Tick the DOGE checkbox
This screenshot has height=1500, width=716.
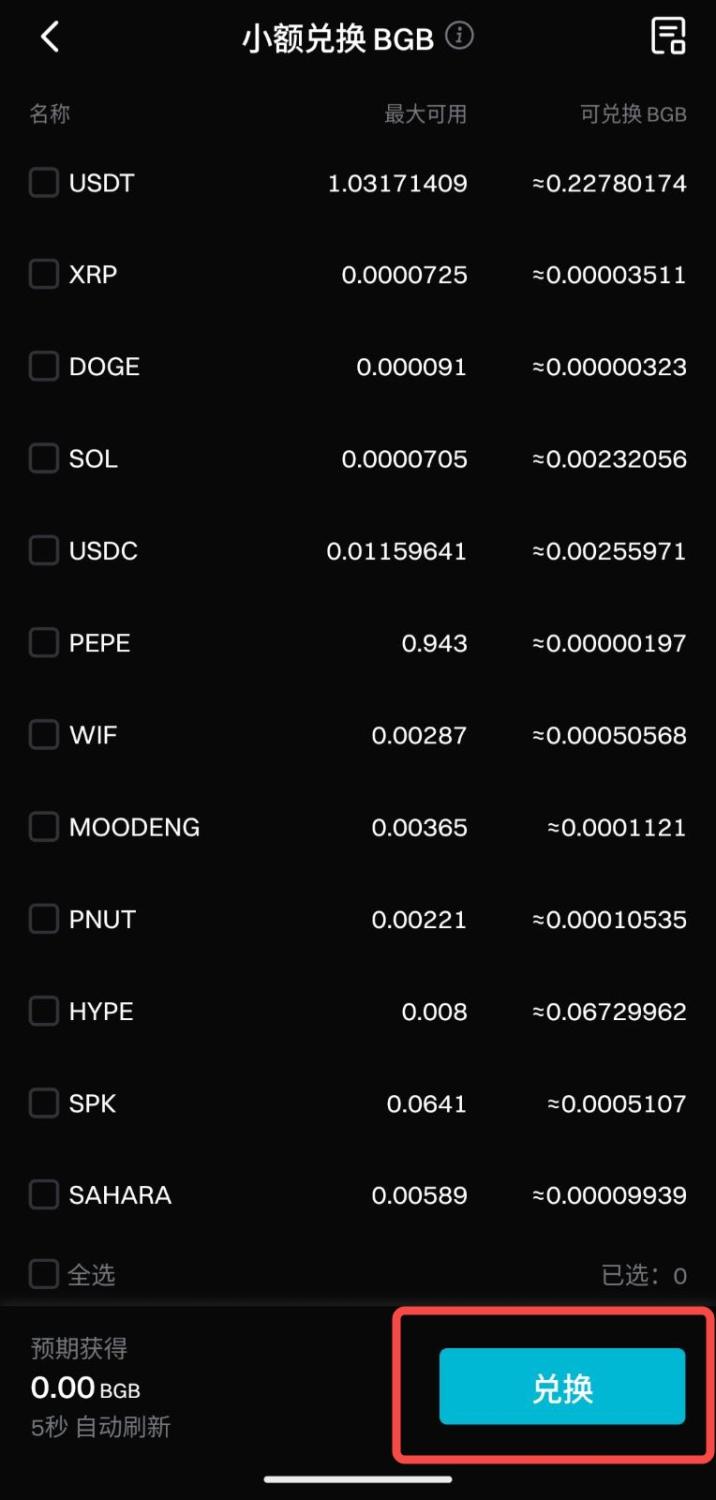[x=44, y=367]
